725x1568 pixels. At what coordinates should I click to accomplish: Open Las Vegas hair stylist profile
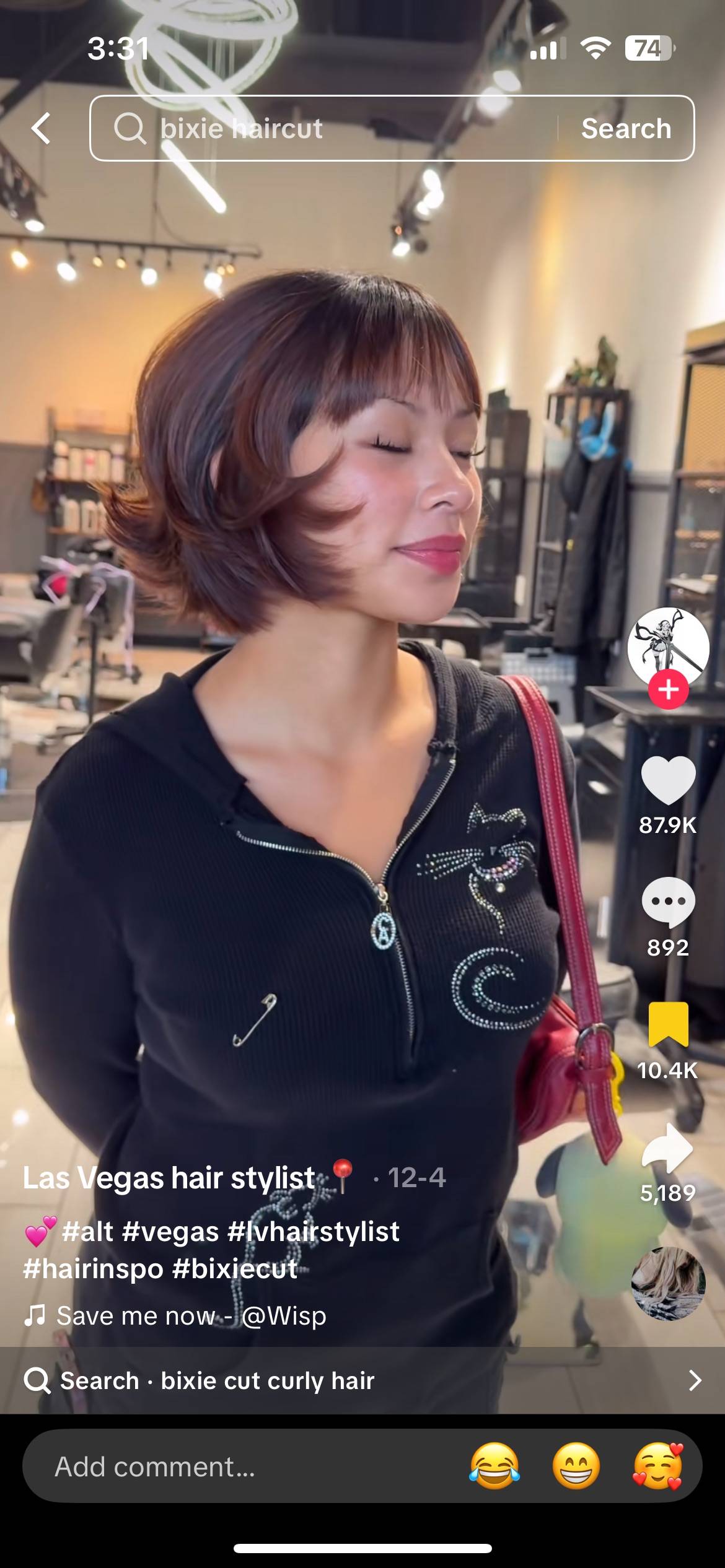point(169,1178)
